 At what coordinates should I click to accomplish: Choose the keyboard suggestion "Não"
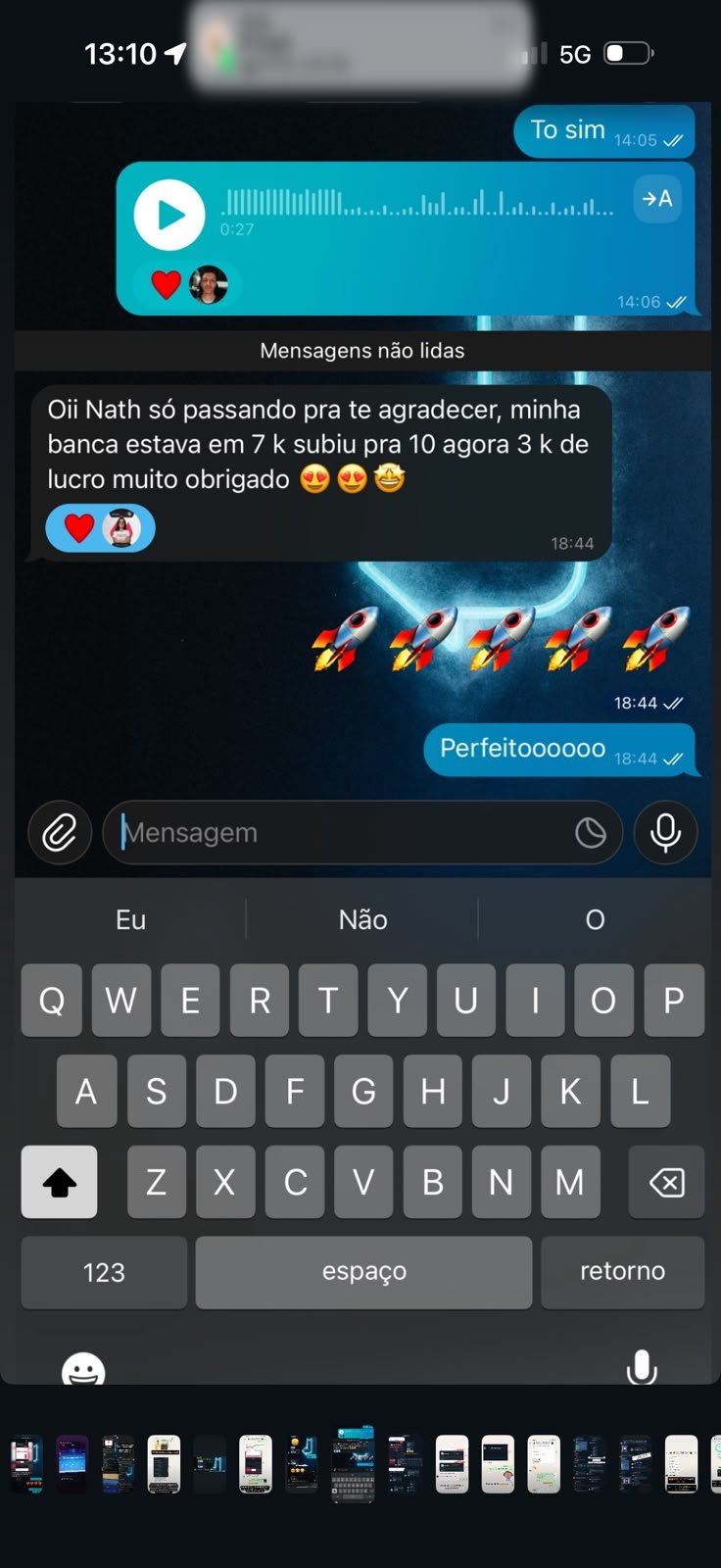tap(362, 919)
